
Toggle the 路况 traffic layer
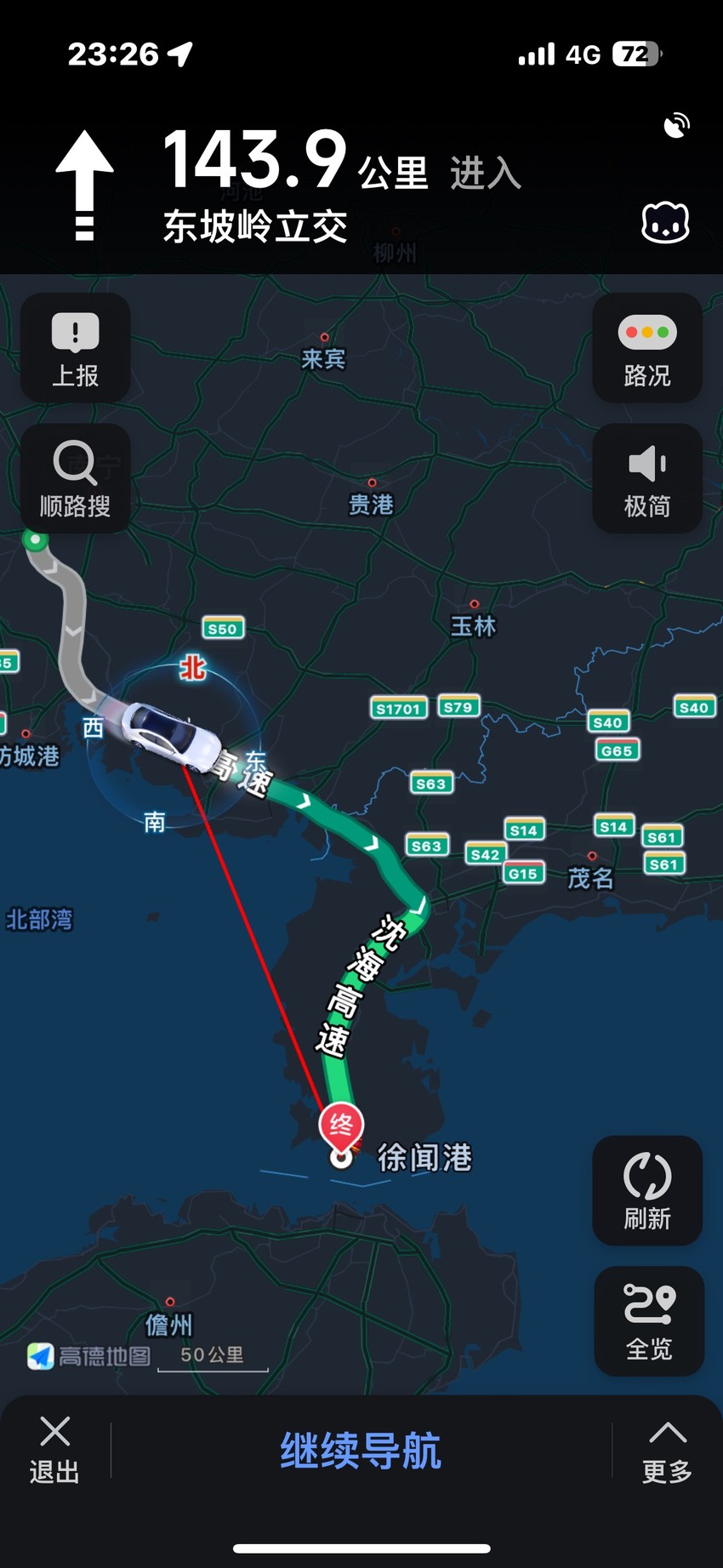click(647, 348)
